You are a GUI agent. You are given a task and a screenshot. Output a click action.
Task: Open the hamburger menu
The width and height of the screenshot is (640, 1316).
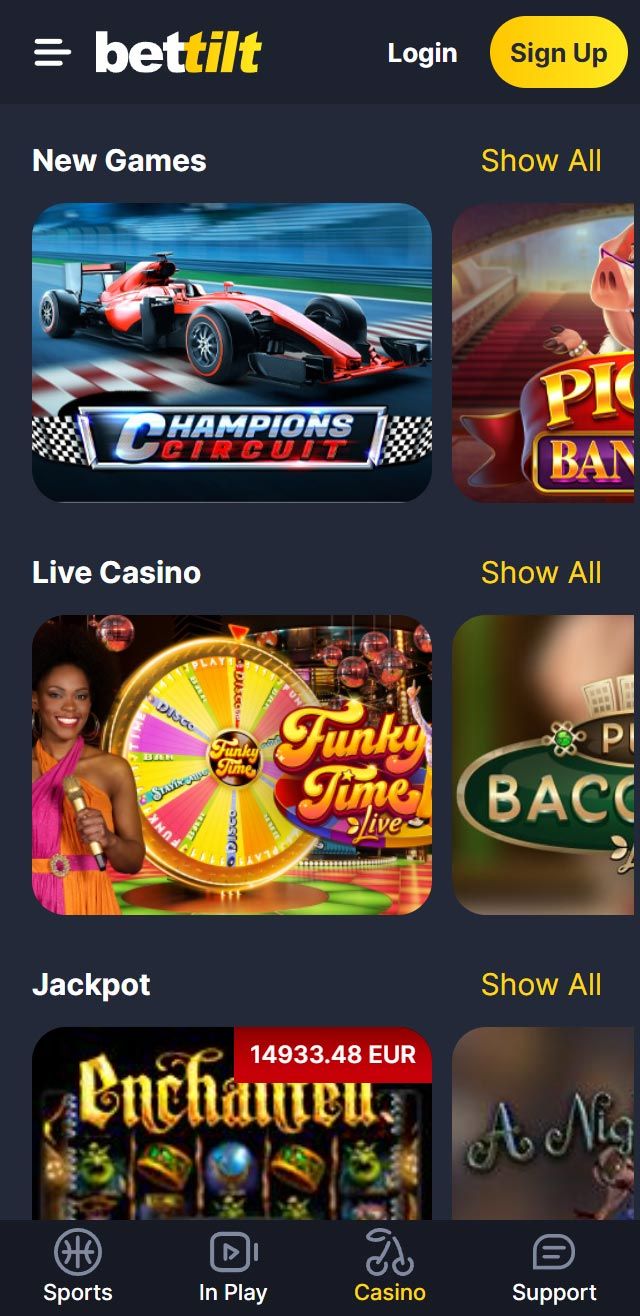pos(52,52)
